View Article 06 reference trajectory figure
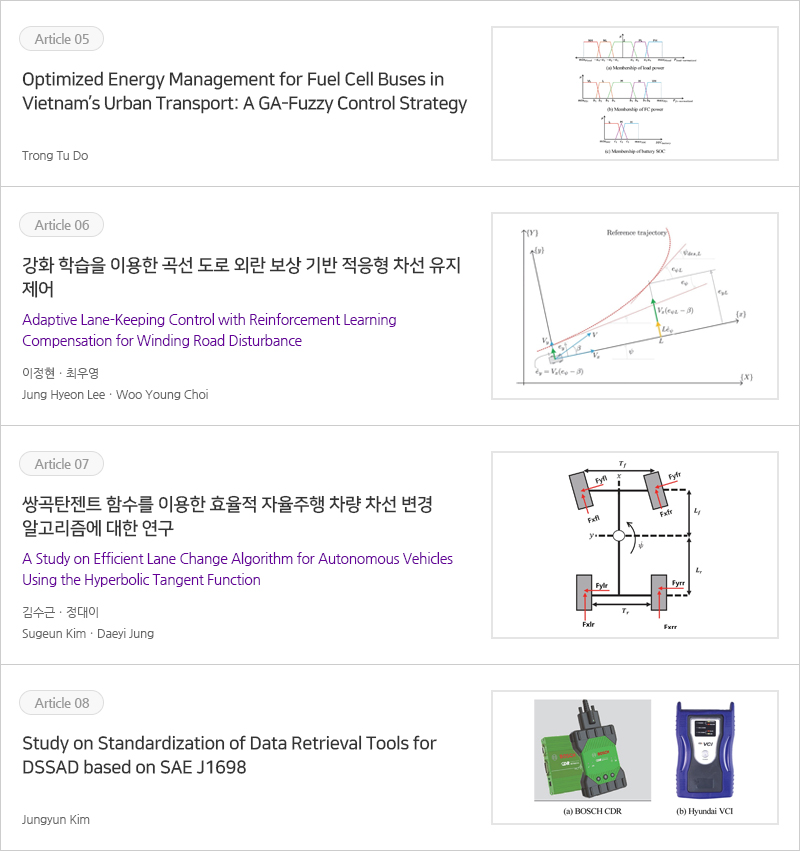 635,305
